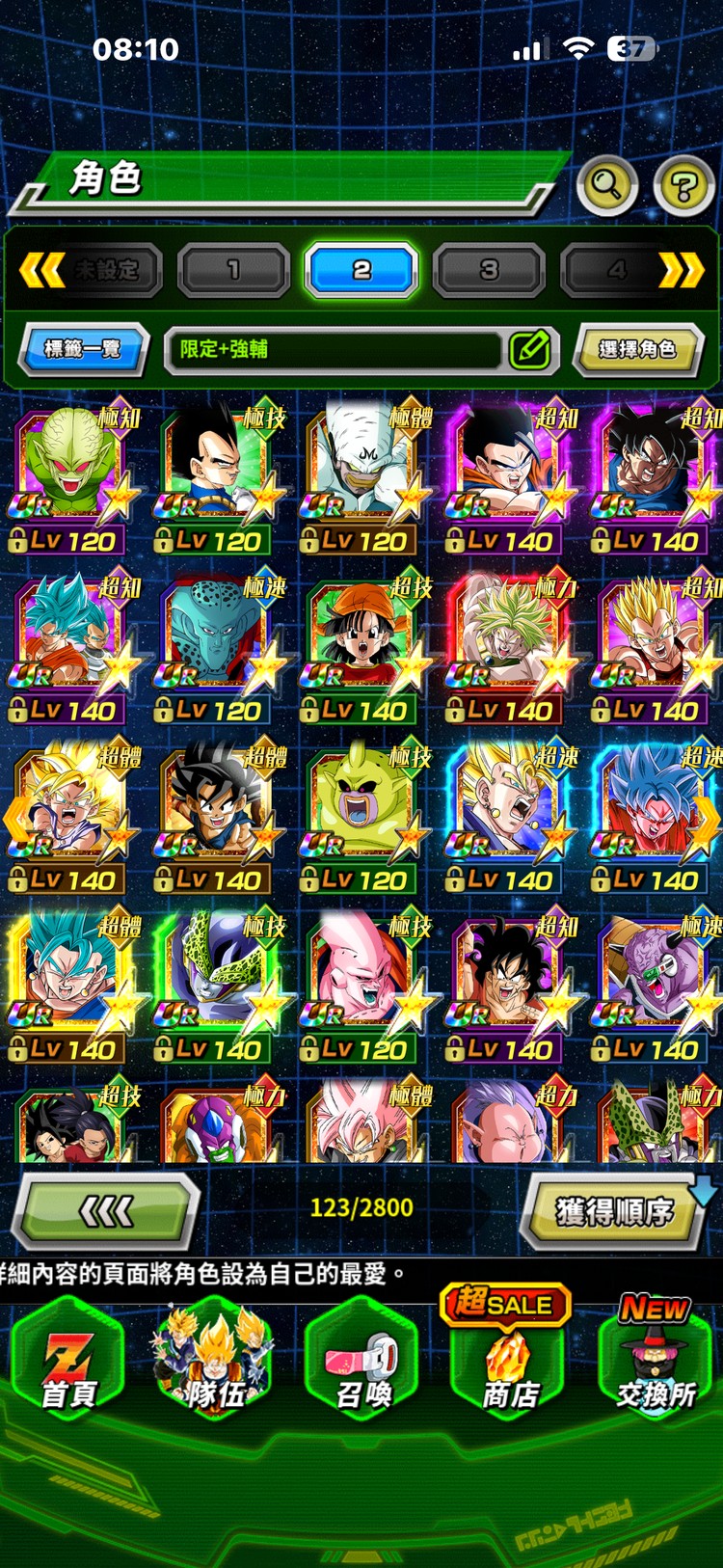Select the 未設定 tab
Screen dimensions: 723x1568
click(108, 270)
